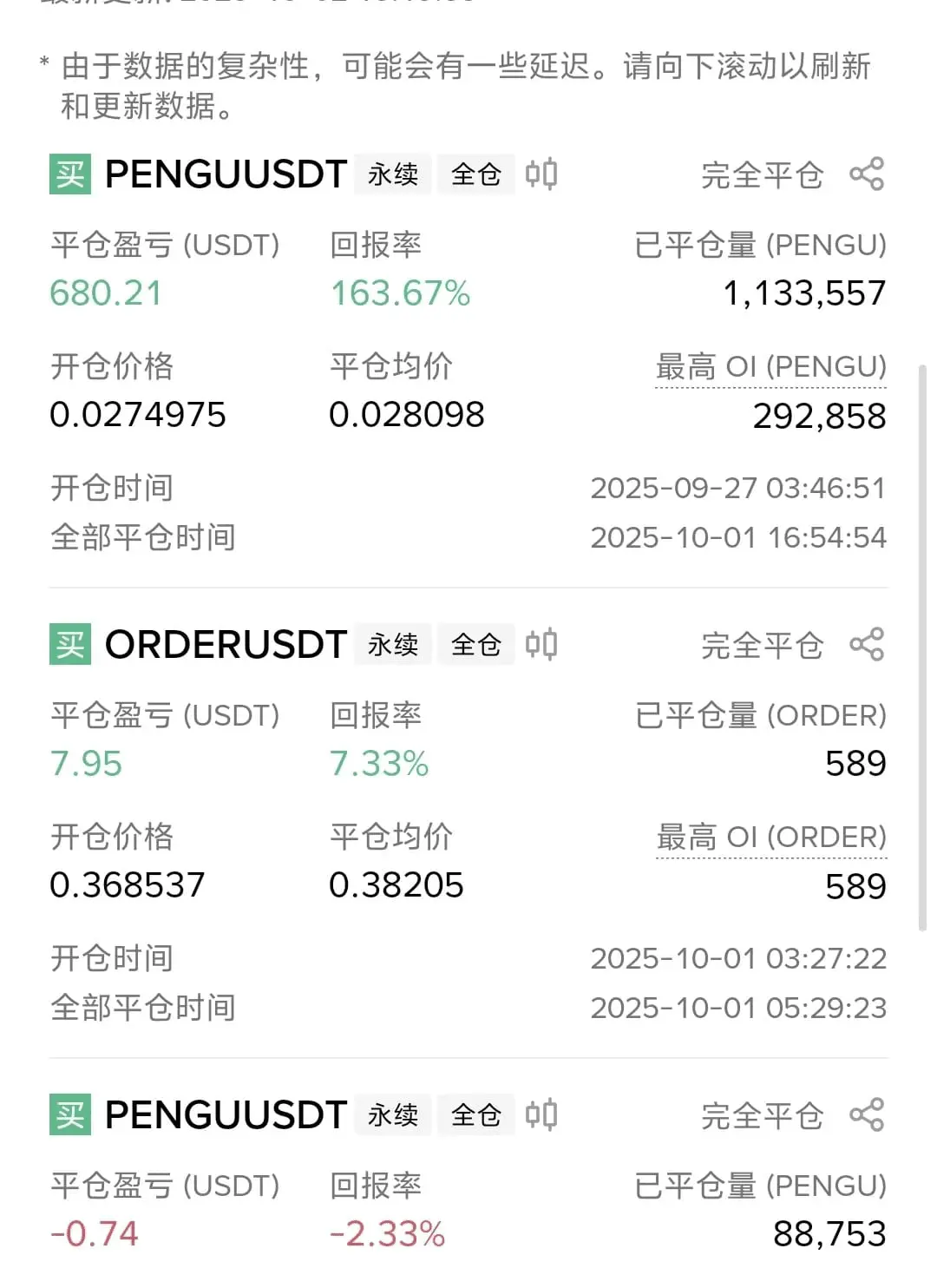Share the PENGUUSDT position with 680.21 profit

[867, 174]
